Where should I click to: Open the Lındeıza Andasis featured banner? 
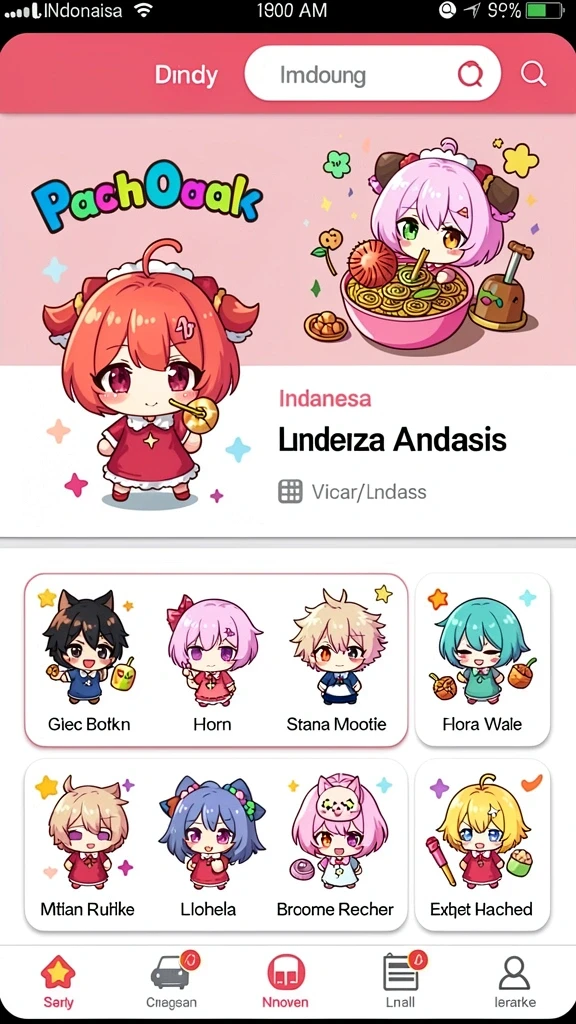(288, 325)
